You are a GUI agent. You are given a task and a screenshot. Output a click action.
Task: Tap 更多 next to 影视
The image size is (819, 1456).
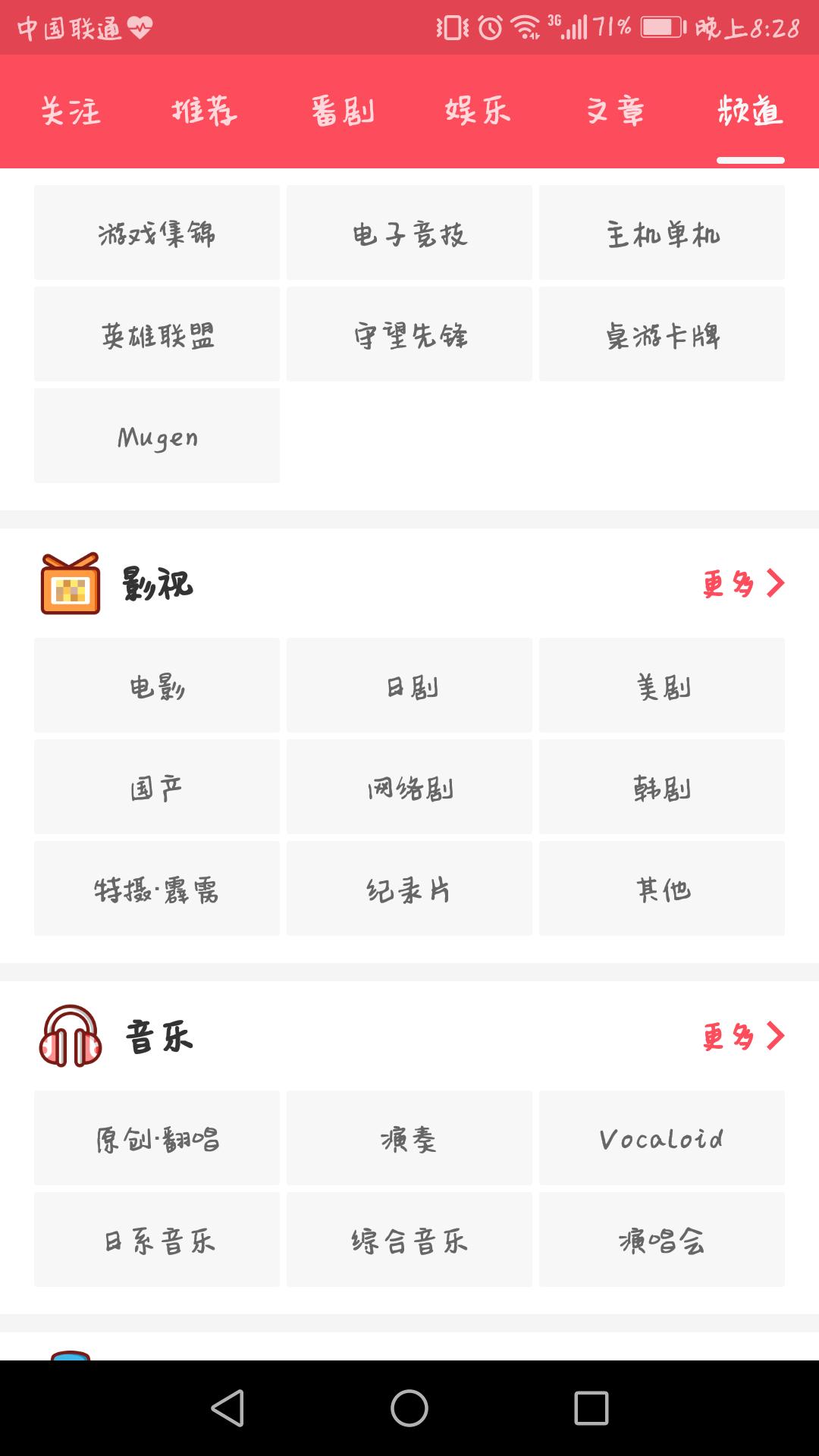pyautogui.click(x=743, y=584)
